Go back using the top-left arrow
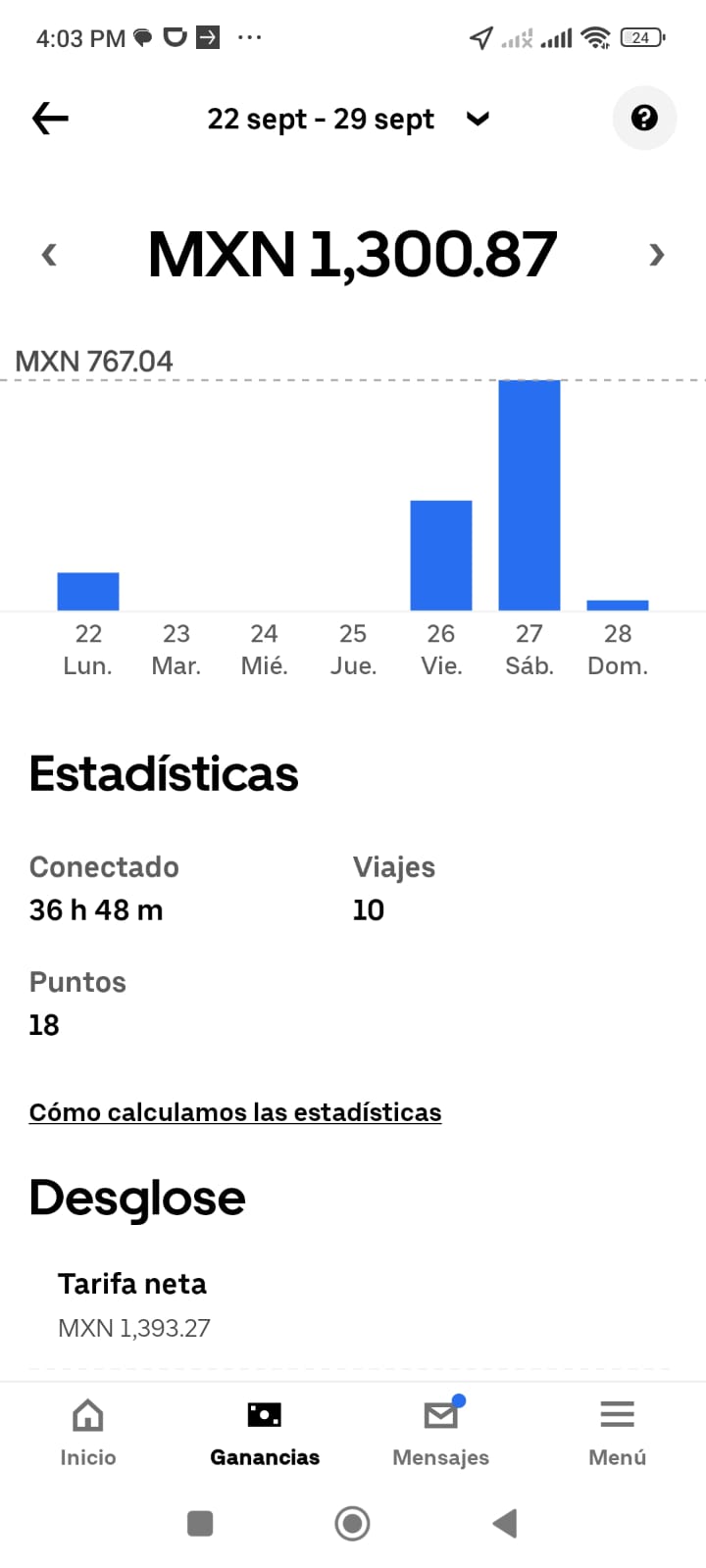The image size is (706, 1568). [51, 119]
